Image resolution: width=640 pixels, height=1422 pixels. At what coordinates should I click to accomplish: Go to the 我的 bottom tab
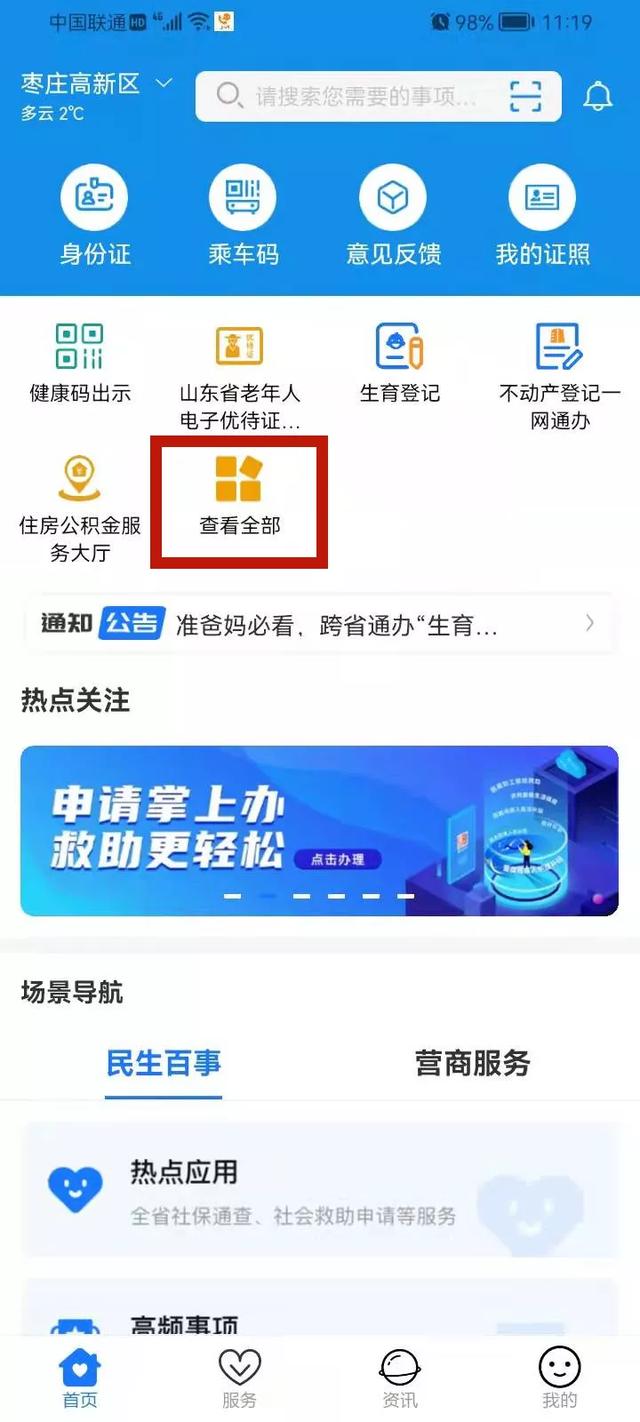coord(560,1378)
